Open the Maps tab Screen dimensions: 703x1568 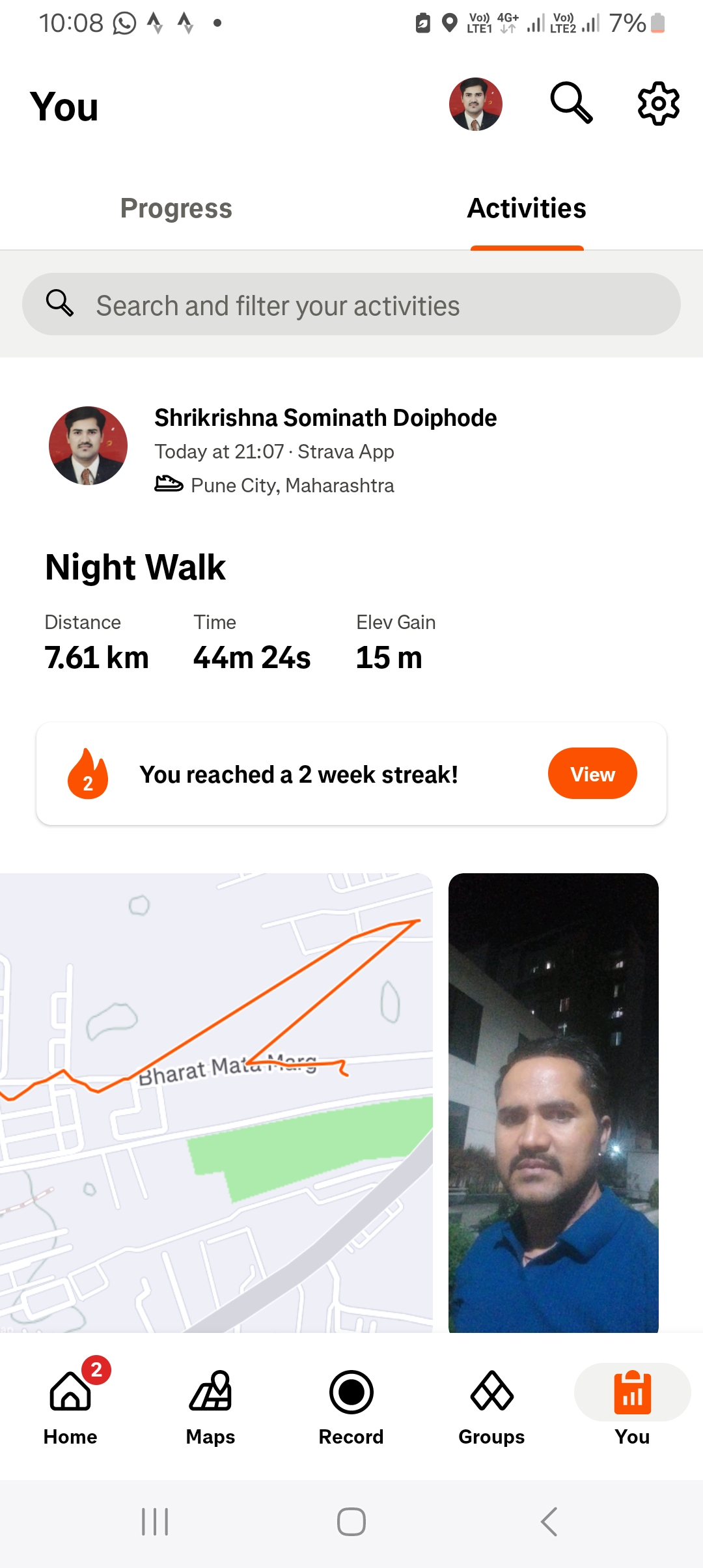click(210, 1407)
